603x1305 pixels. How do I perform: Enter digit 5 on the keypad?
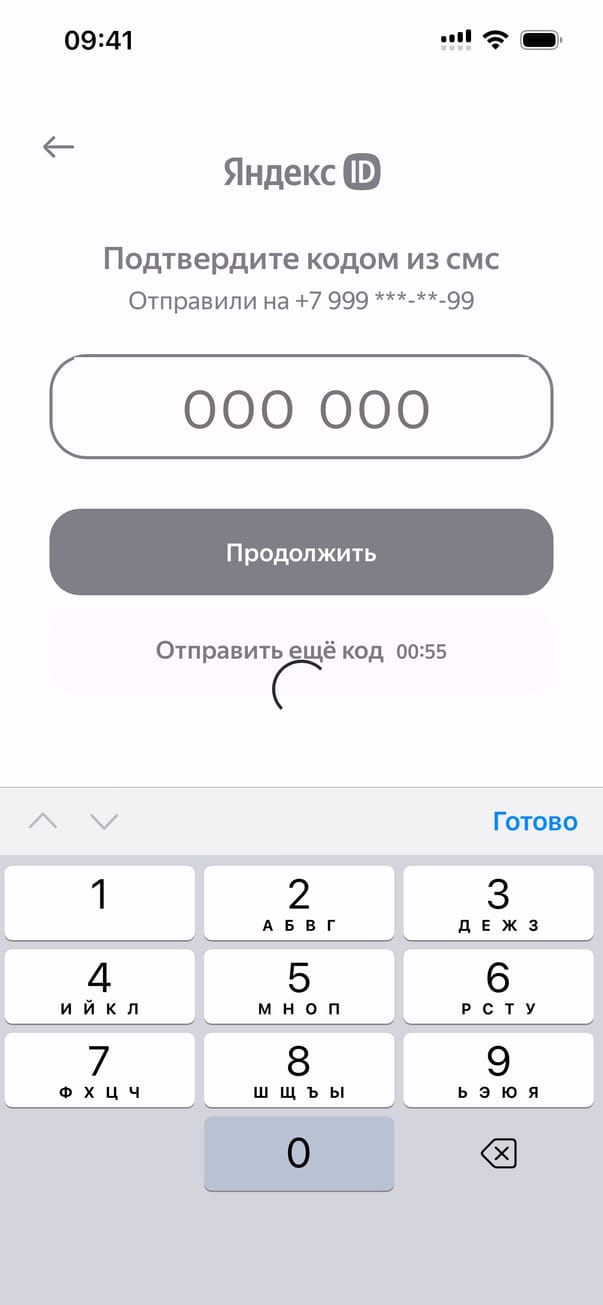pyautogui.click(x=298, y=985)
